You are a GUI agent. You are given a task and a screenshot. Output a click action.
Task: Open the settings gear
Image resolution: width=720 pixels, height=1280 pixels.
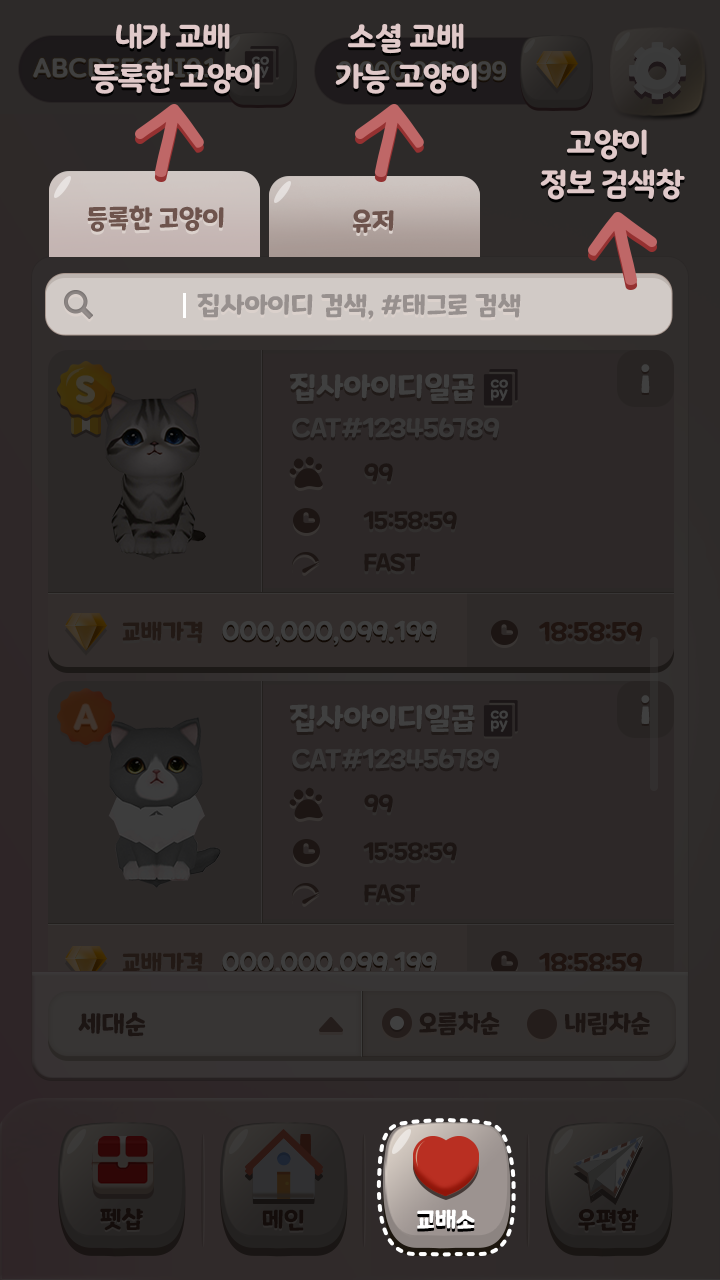click(x=656, y=72)
